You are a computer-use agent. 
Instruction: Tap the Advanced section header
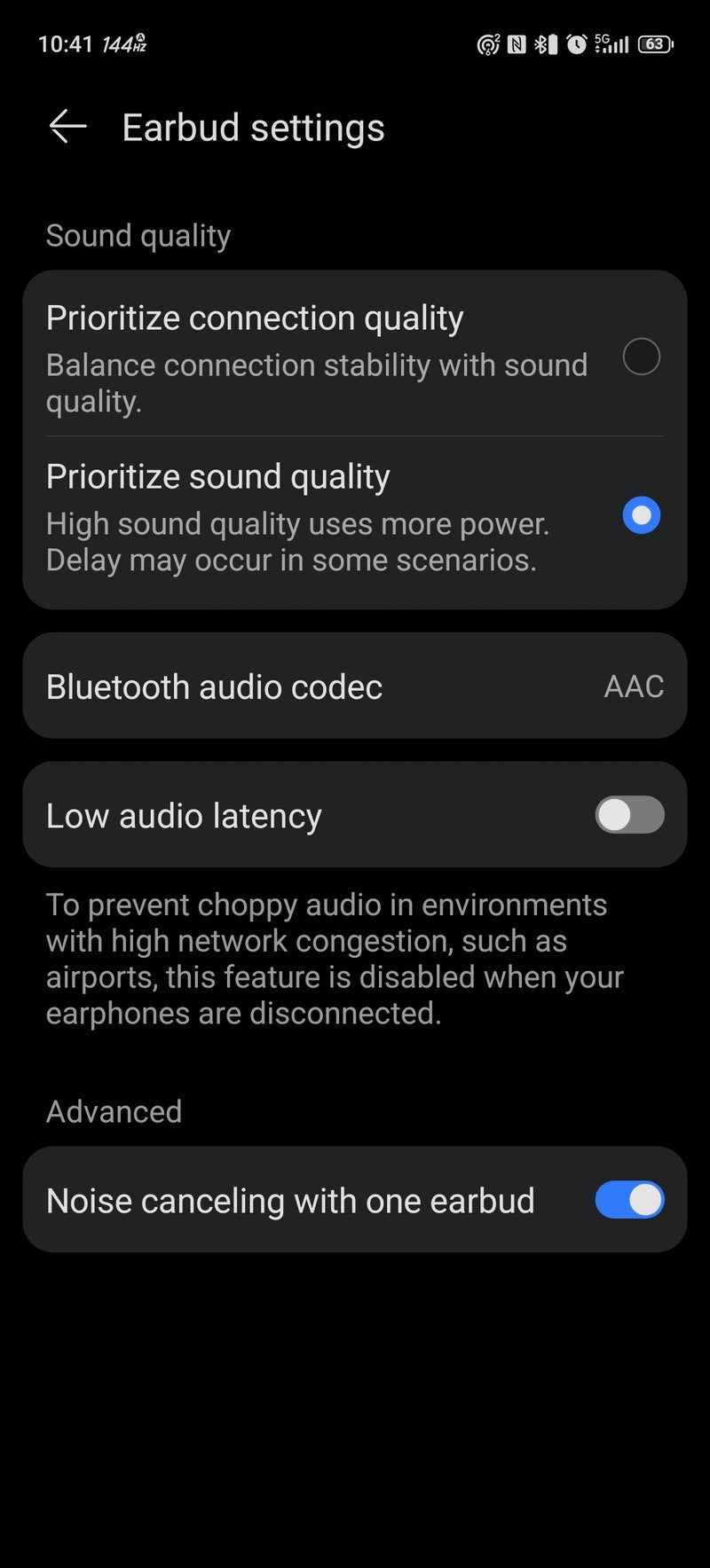114,1111
